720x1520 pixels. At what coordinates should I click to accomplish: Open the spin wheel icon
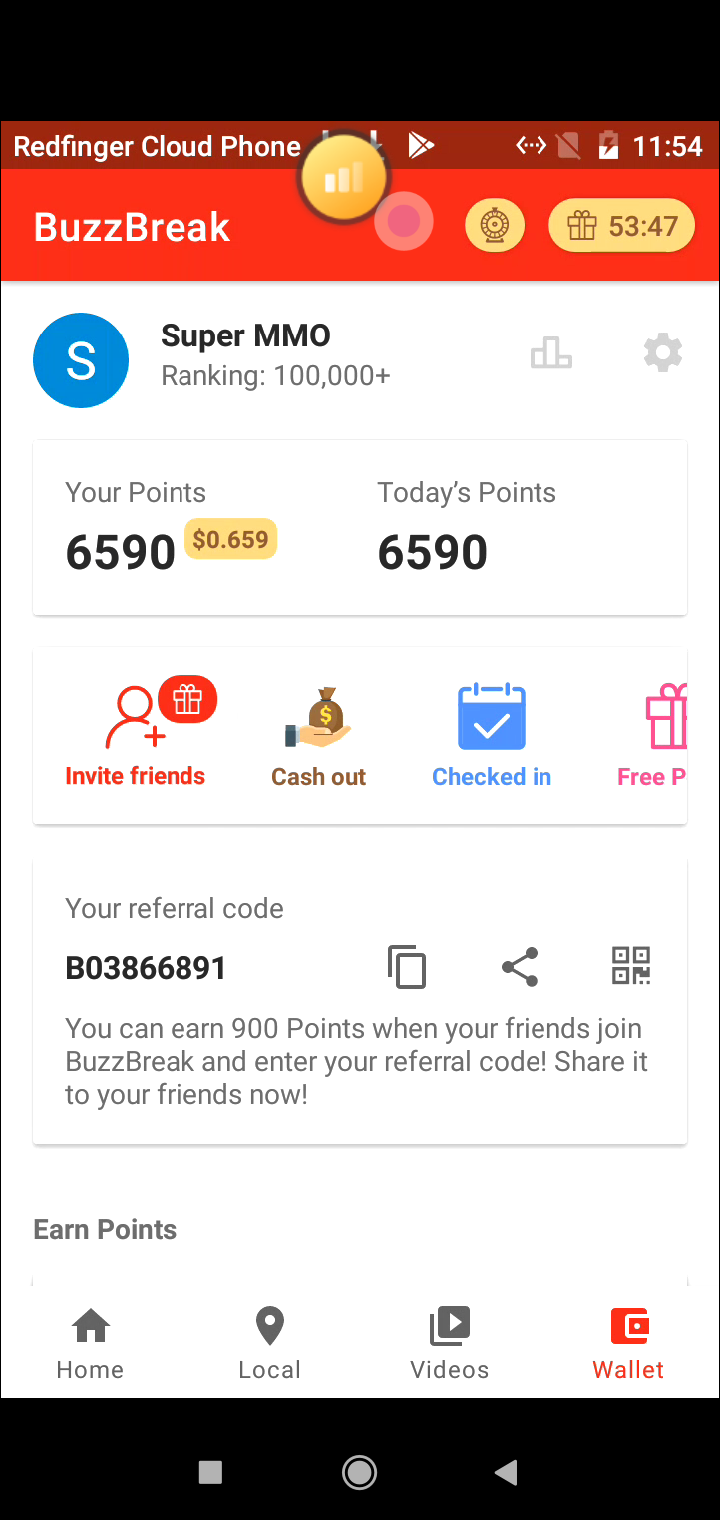[x=495, y=226]
